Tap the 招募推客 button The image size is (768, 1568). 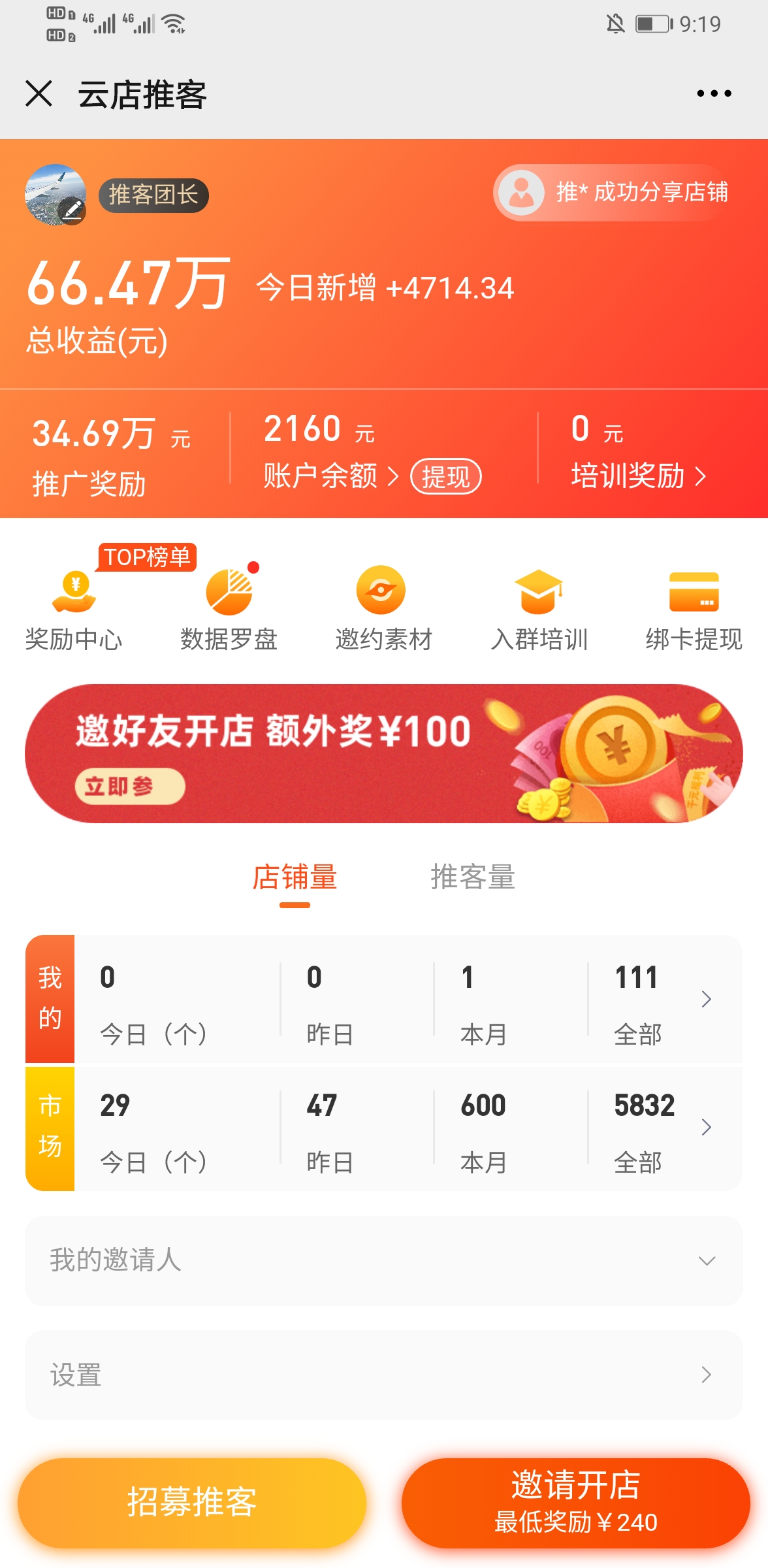coord(192,1503)
